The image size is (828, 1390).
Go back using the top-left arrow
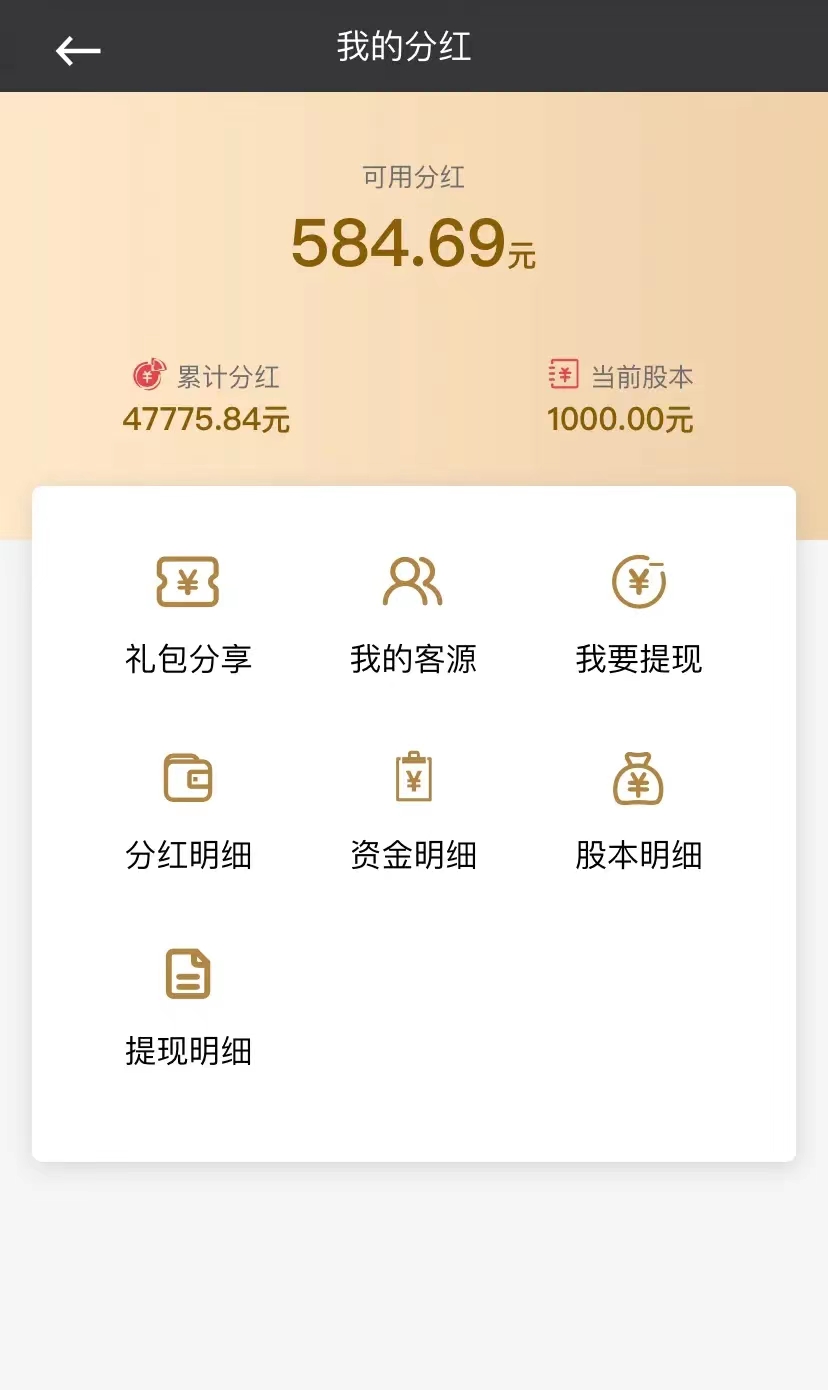coord(78,50)
